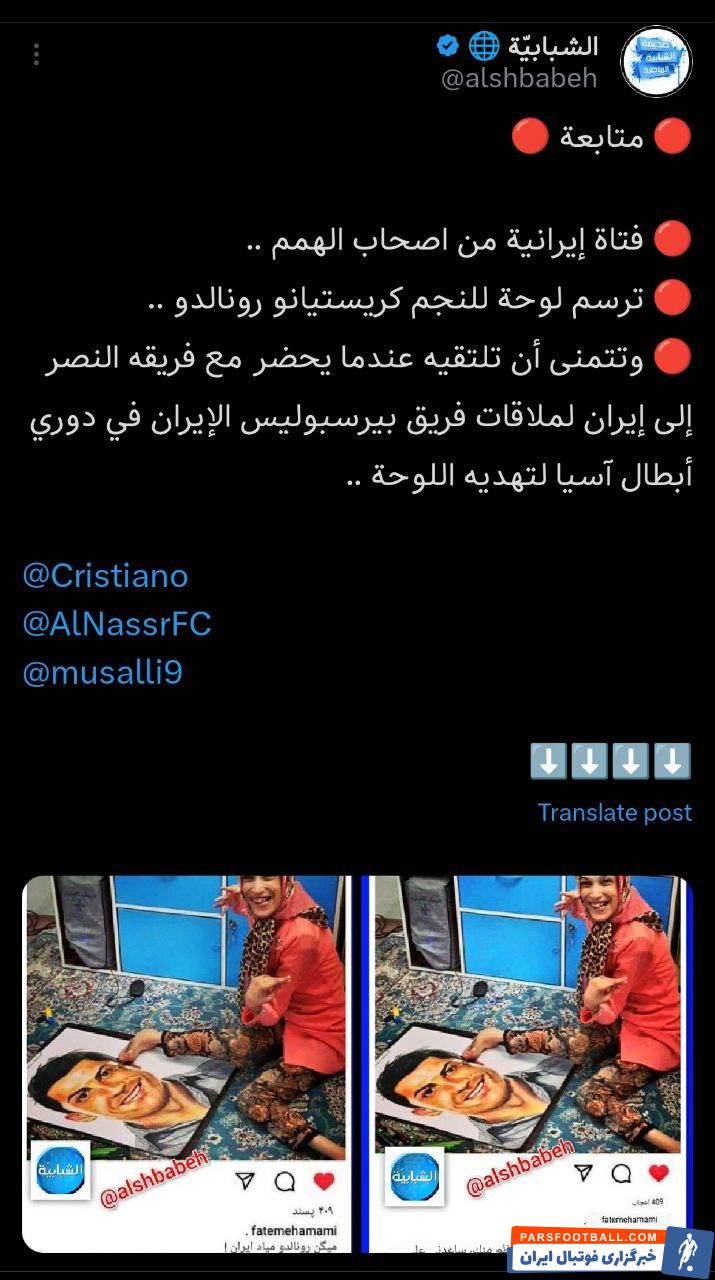Viewport: 715px width, 1280px height.
Task: Enlarge the right attached photo
Action: click(526, 1063)
